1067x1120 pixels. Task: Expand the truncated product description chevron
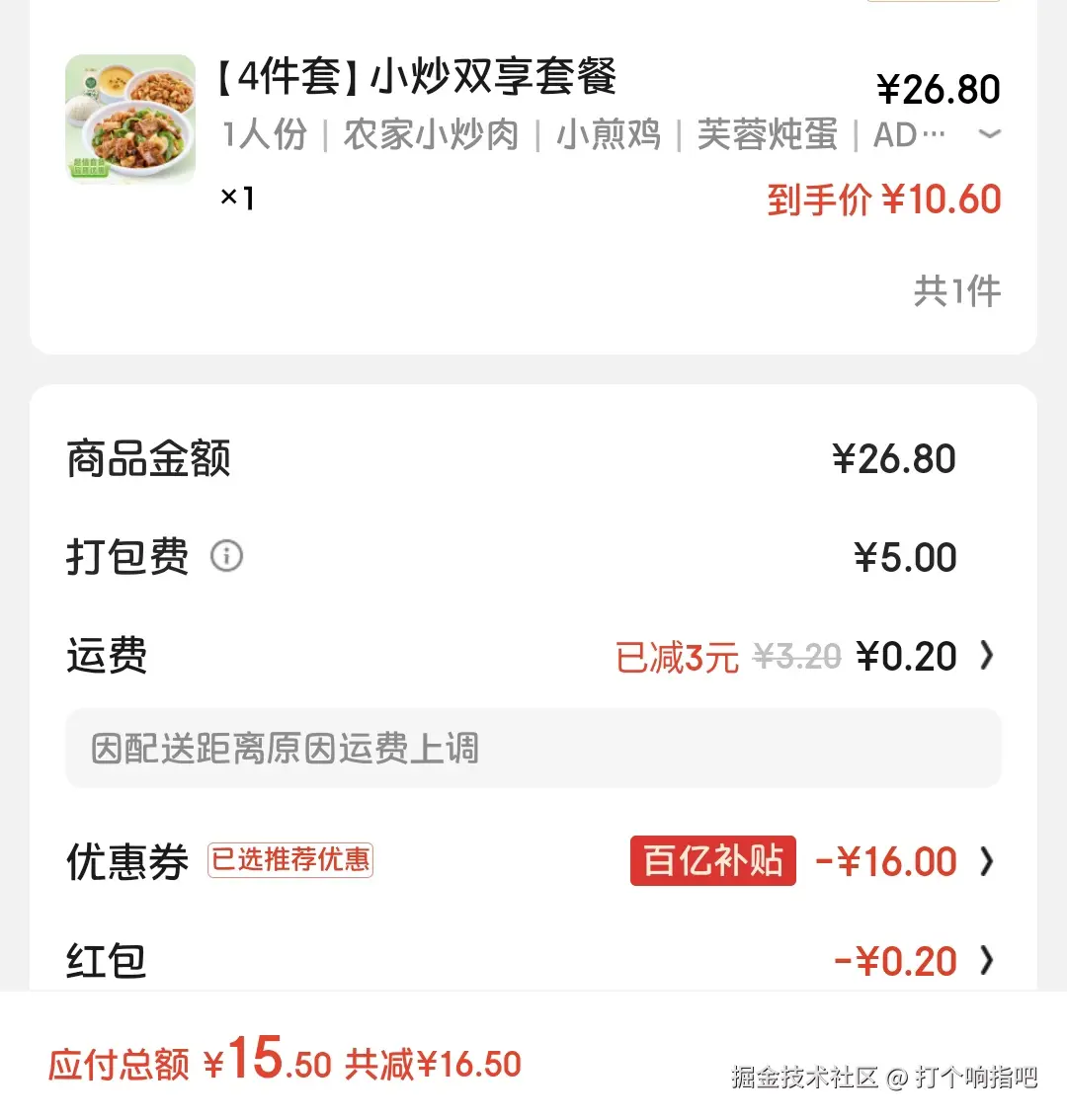tap(991, 134)
